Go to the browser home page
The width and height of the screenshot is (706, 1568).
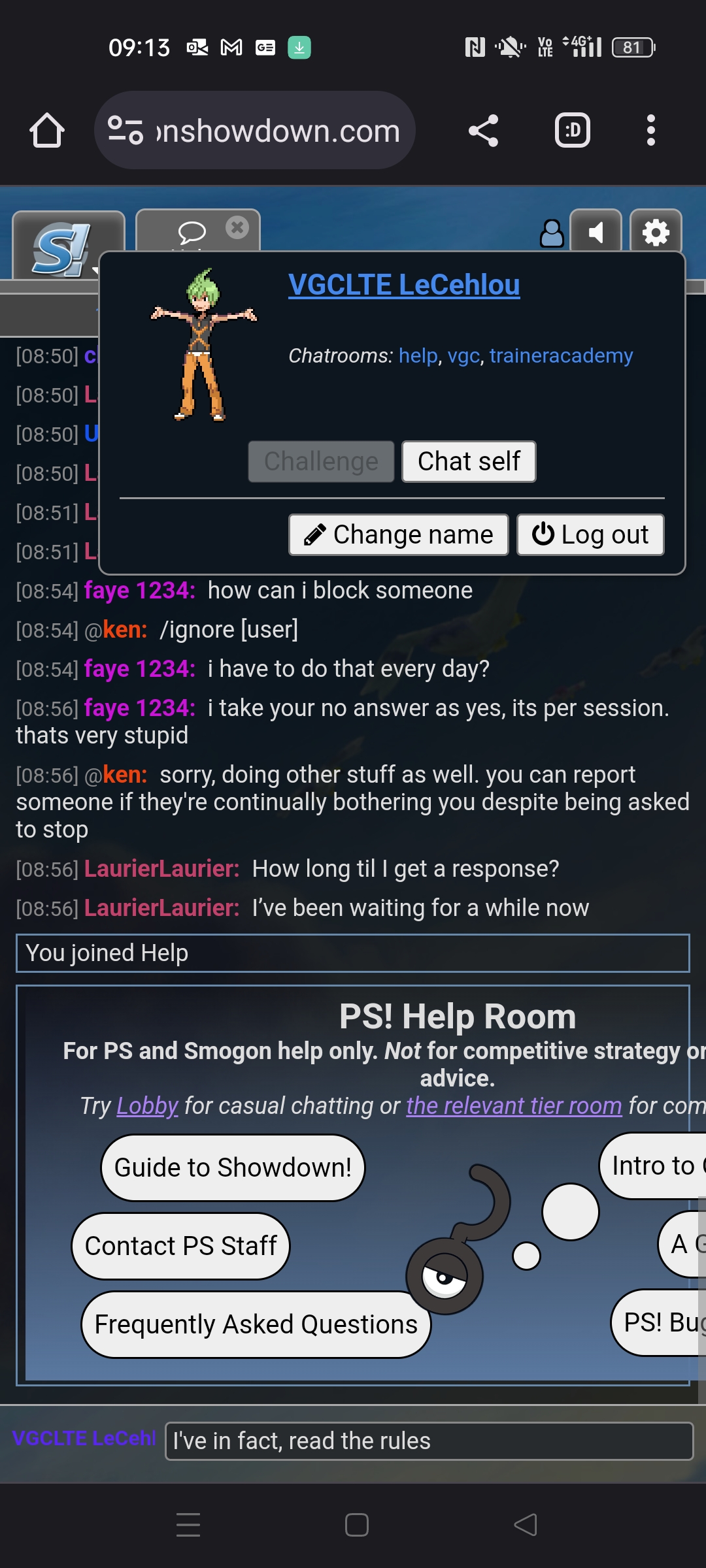pos(47,130)
